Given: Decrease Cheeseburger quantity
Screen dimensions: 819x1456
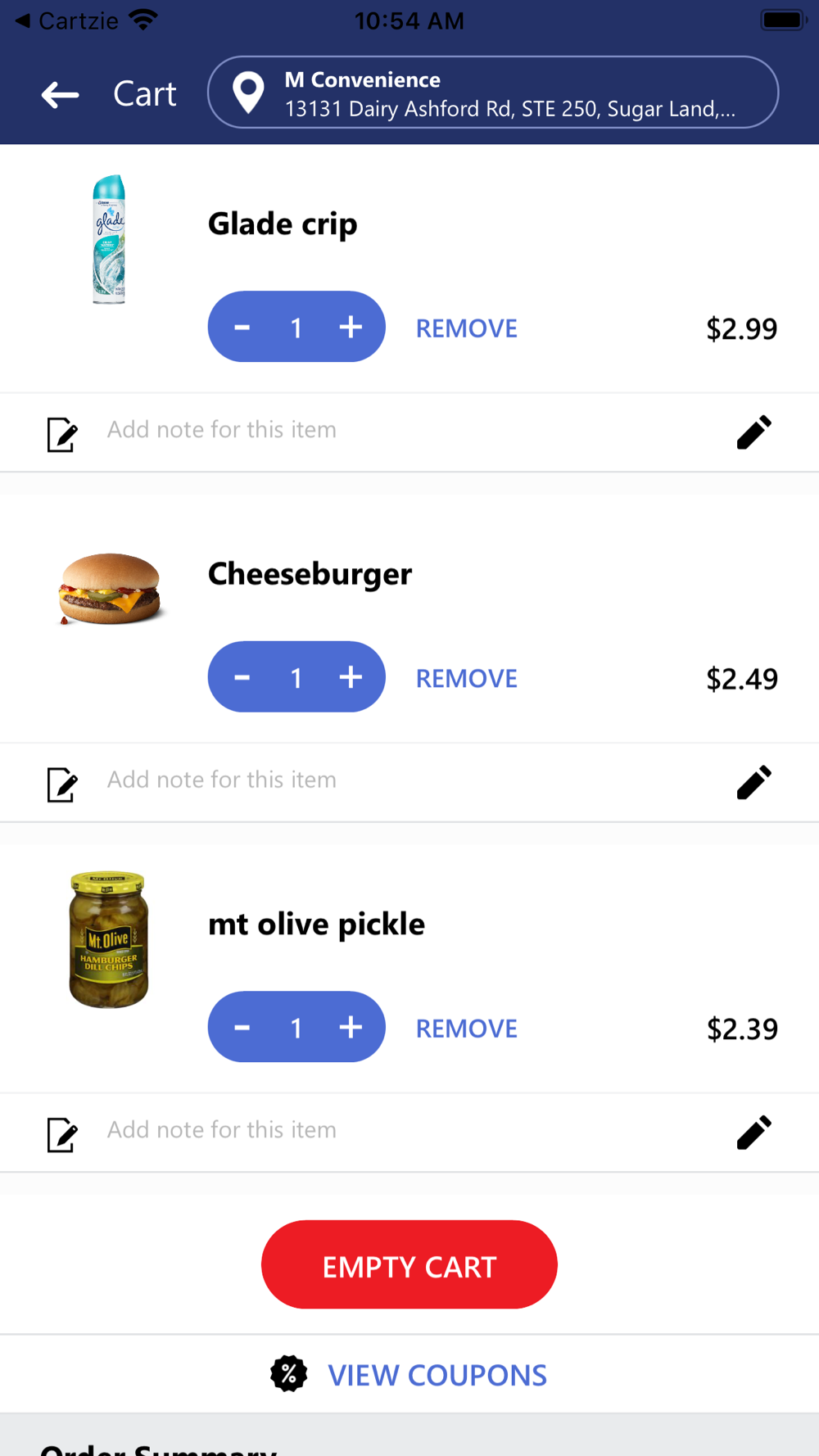Looking at the screenshot, I should click(242, 678).
